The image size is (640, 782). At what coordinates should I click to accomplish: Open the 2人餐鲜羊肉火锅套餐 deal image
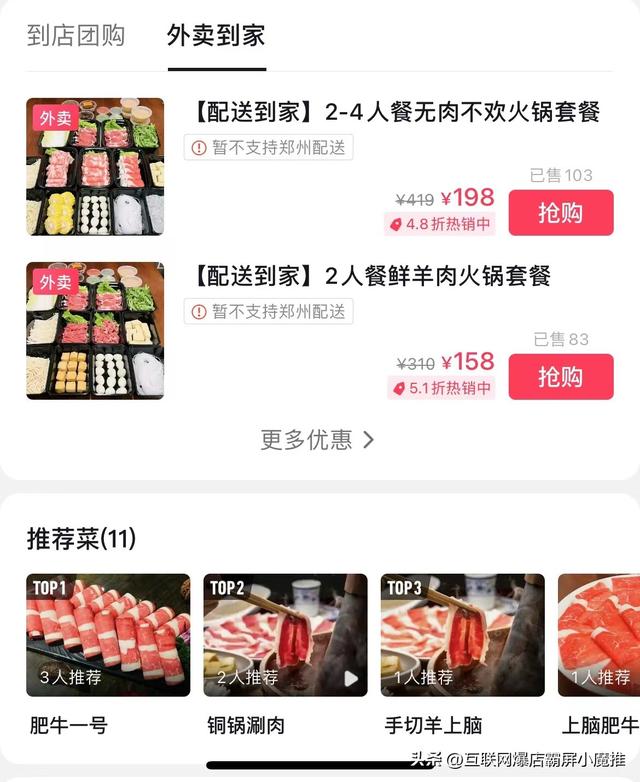point(95,330)
